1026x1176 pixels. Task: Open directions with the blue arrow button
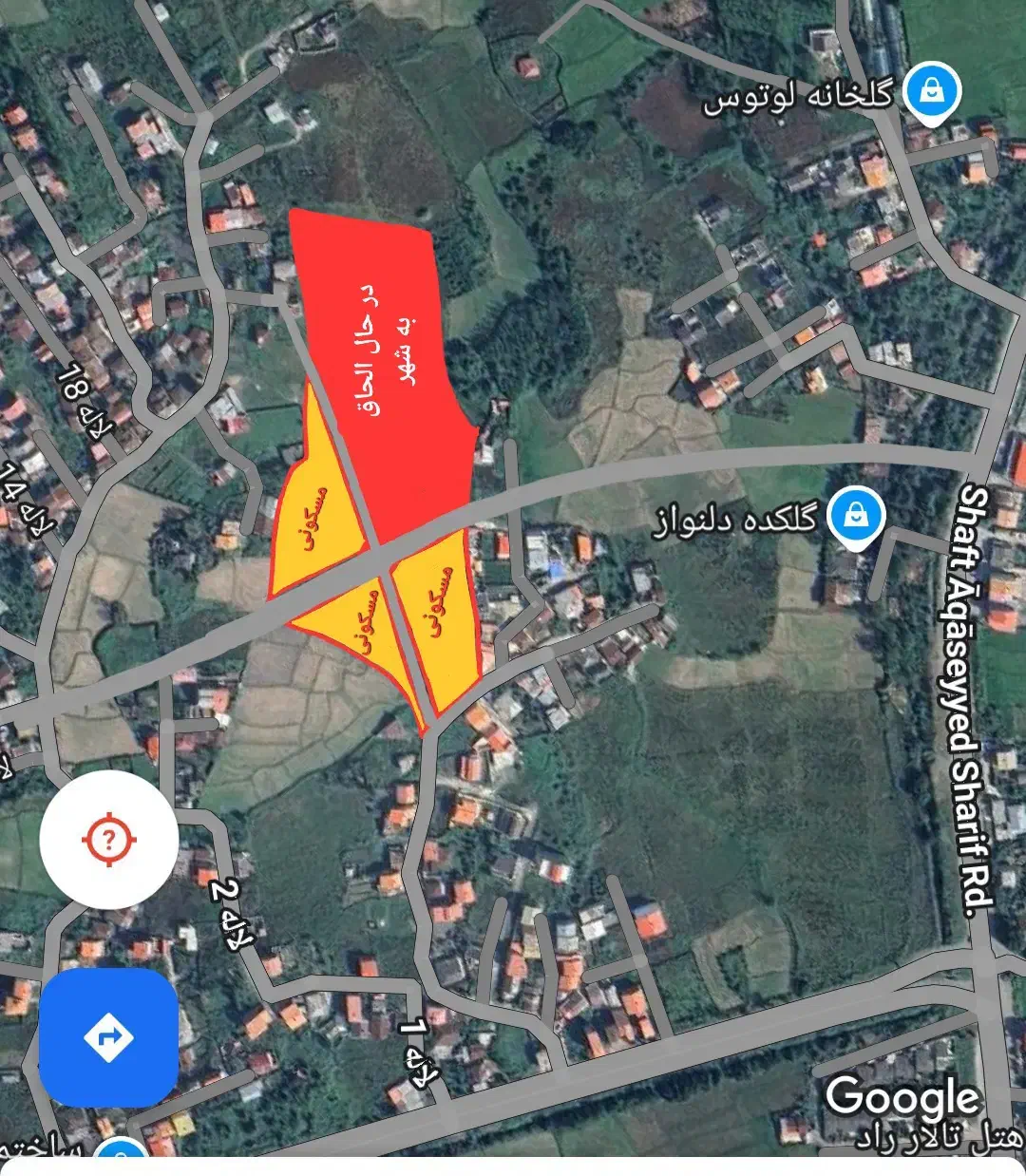[108, 1037]
